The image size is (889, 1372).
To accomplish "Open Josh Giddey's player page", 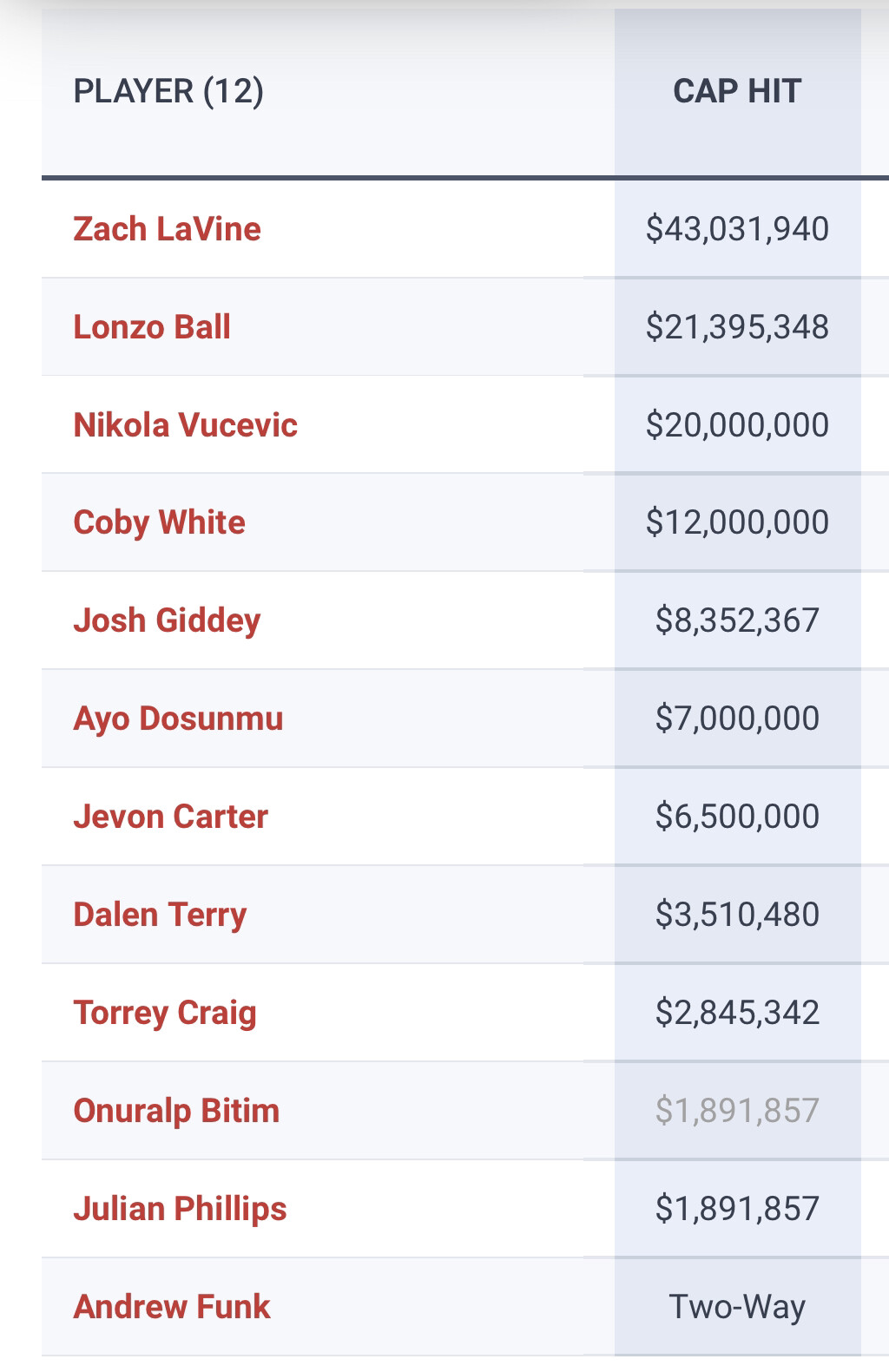I will [x=167, y=620].
